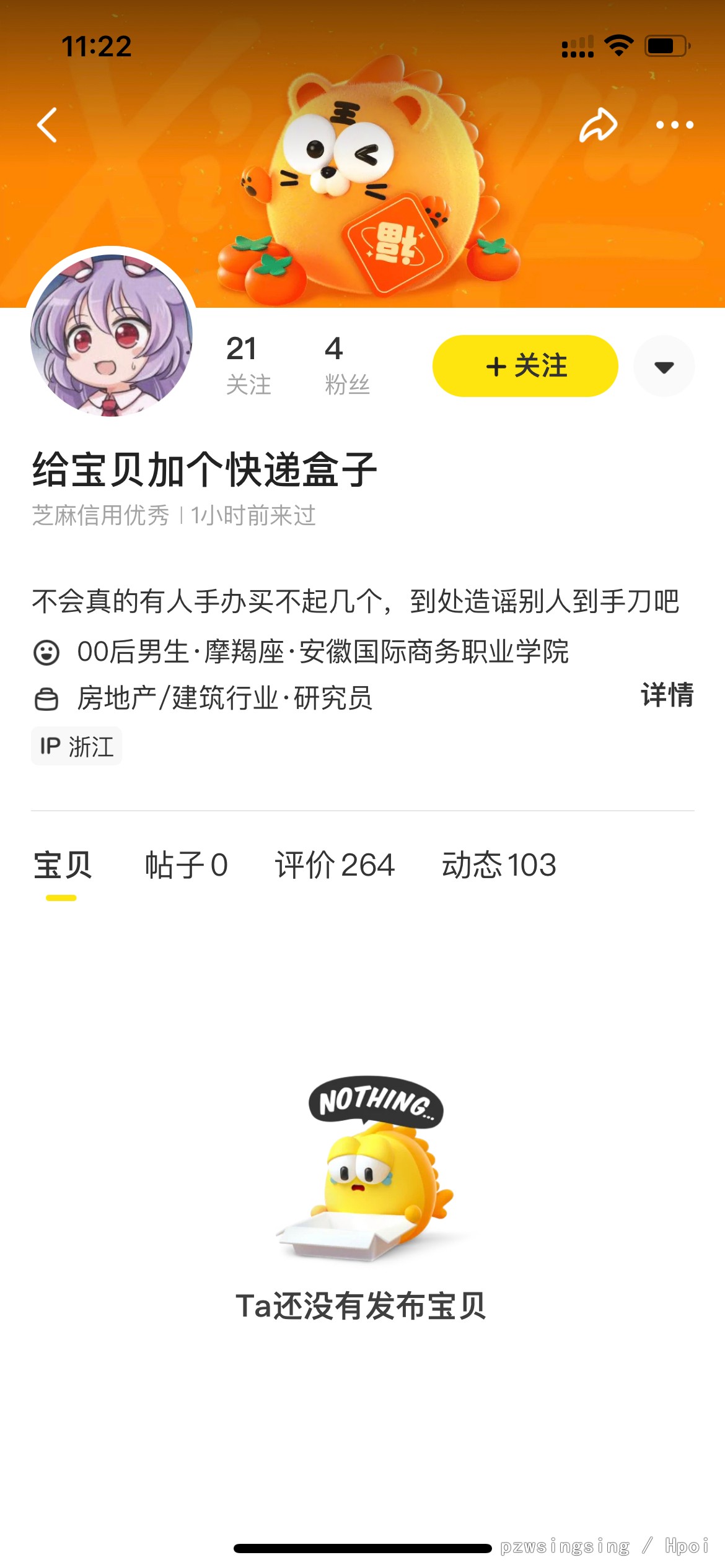The width and height of the screenshot is (725, 1568).
Task: Go back using the back arrow
Action: pos(47,125)
